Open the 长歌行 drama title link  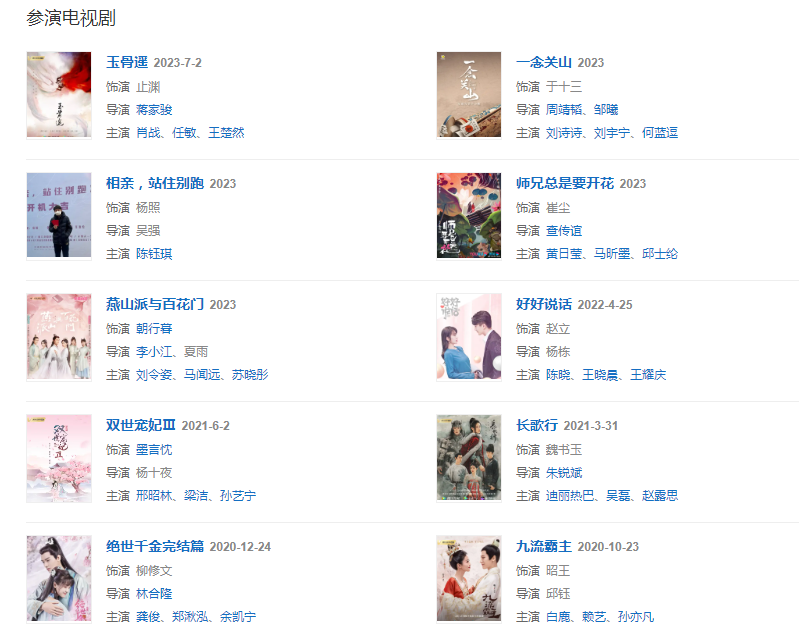(x=537, y=425)
